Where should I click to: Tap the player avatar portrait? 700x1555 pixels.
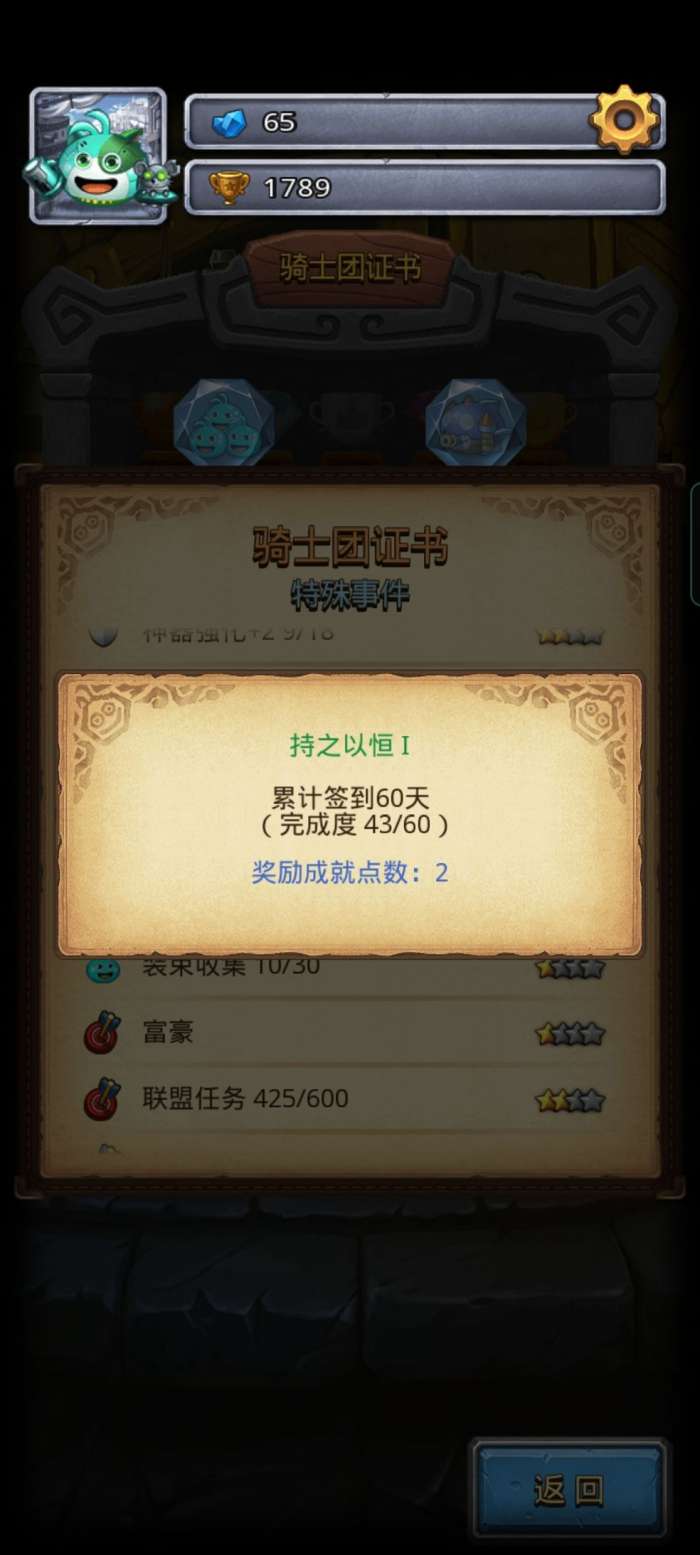pyautogui.click(x=98, y=155)
